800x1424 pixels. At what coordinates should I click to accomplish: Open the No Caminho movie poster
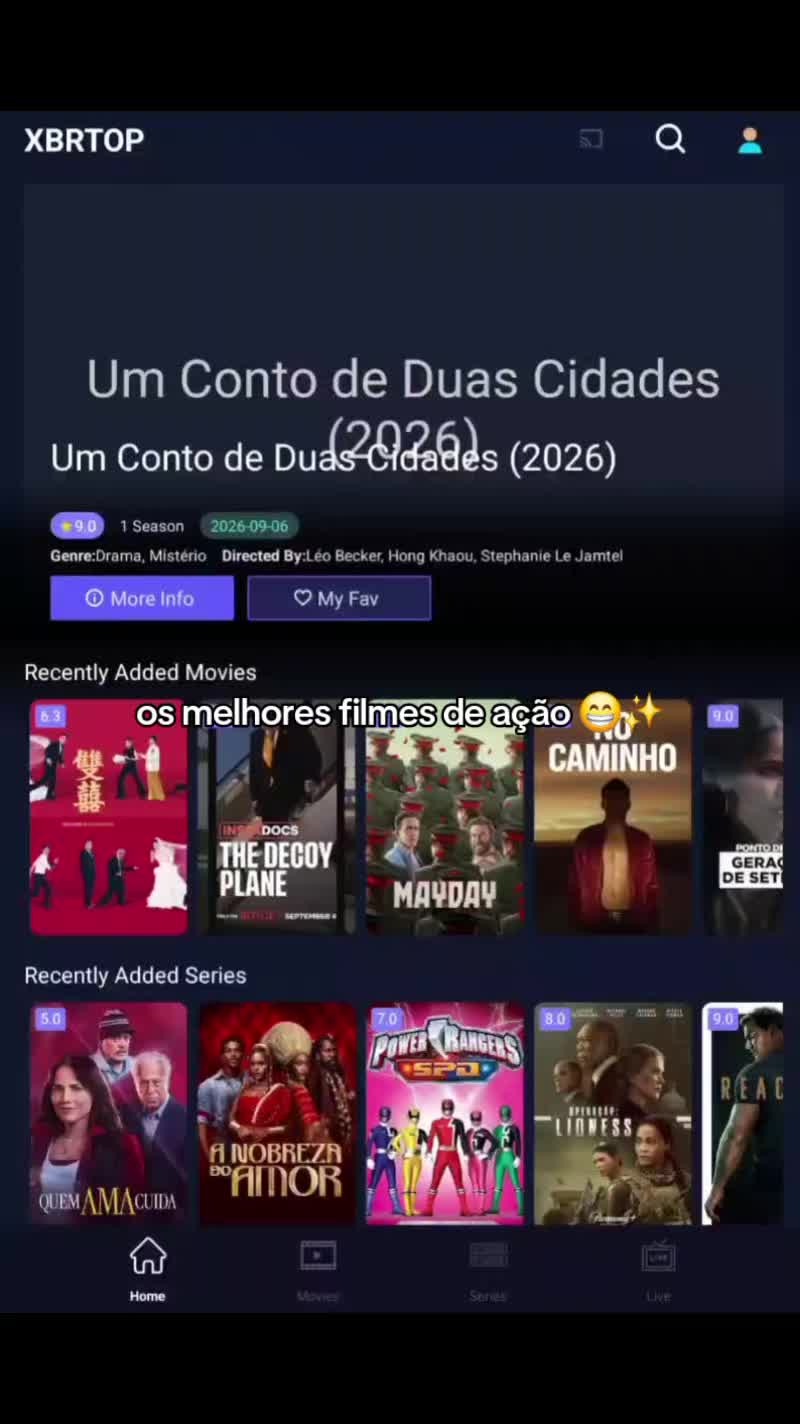(x=613, y=817)
